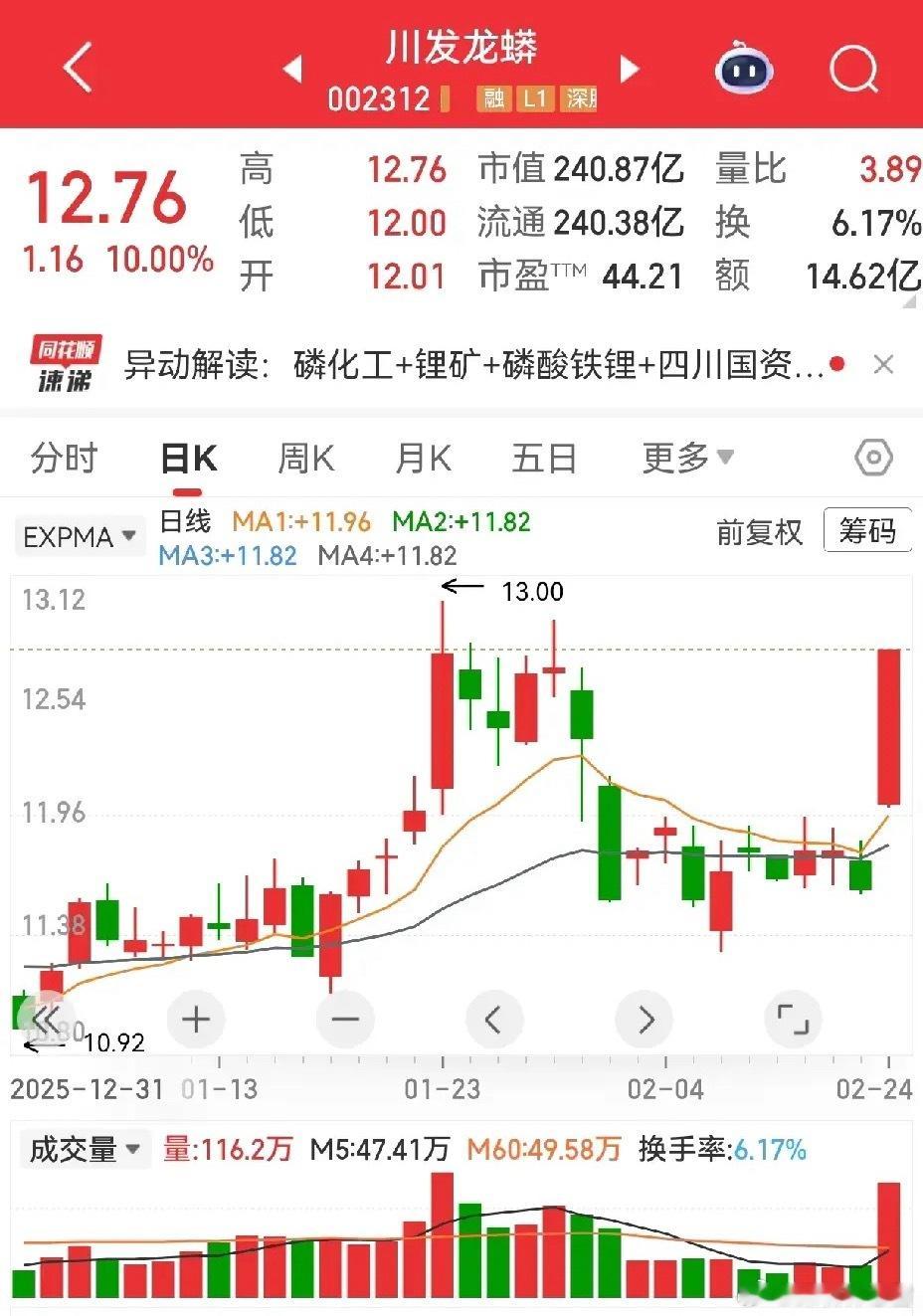This screenshot has height=1316, width=923.
Task: Switch to the 周K chart
Action: click(x=306, y=459)
